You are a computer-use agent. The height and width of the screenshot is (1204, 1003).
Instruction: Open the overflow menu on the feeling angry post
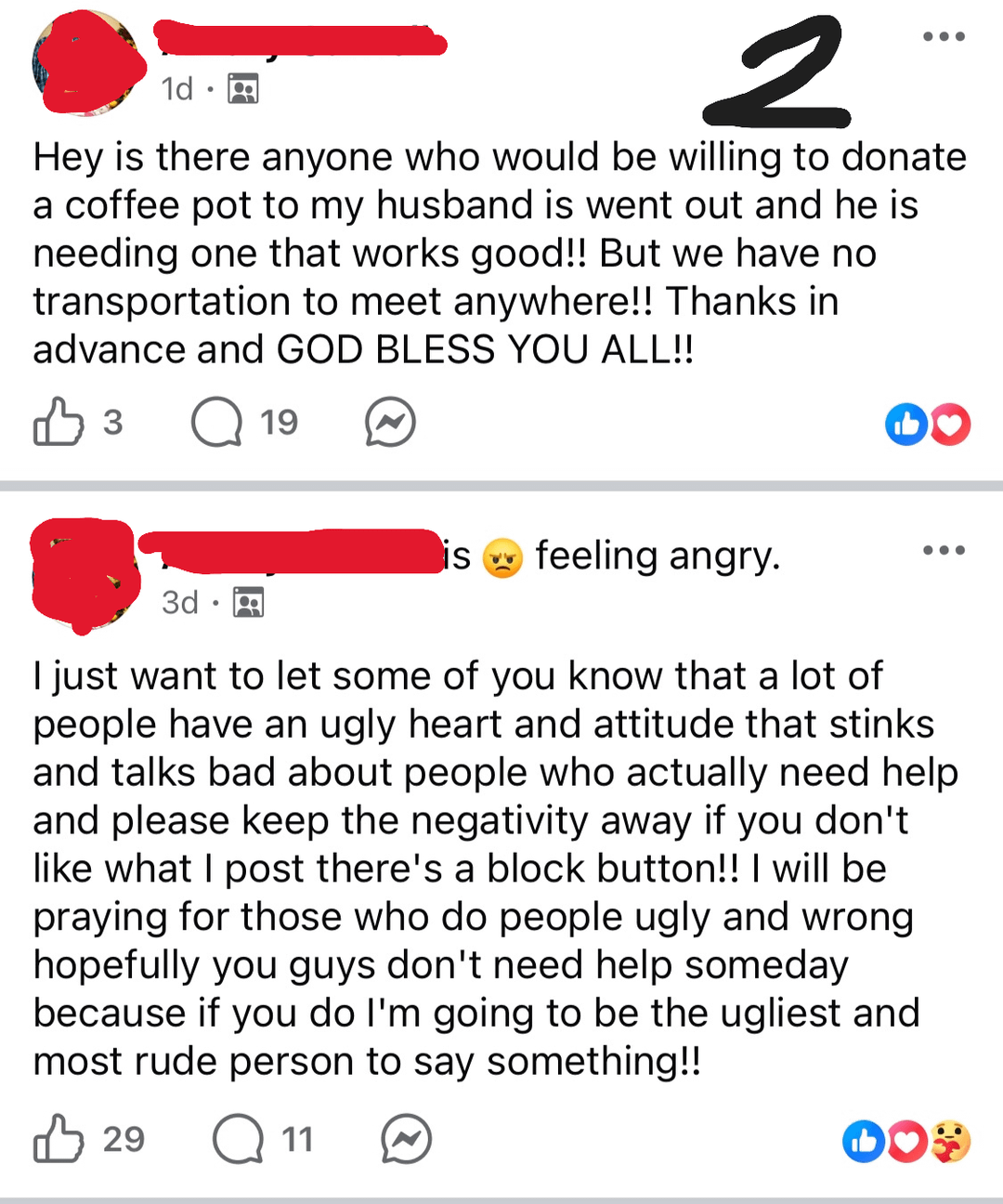point(944,551)
